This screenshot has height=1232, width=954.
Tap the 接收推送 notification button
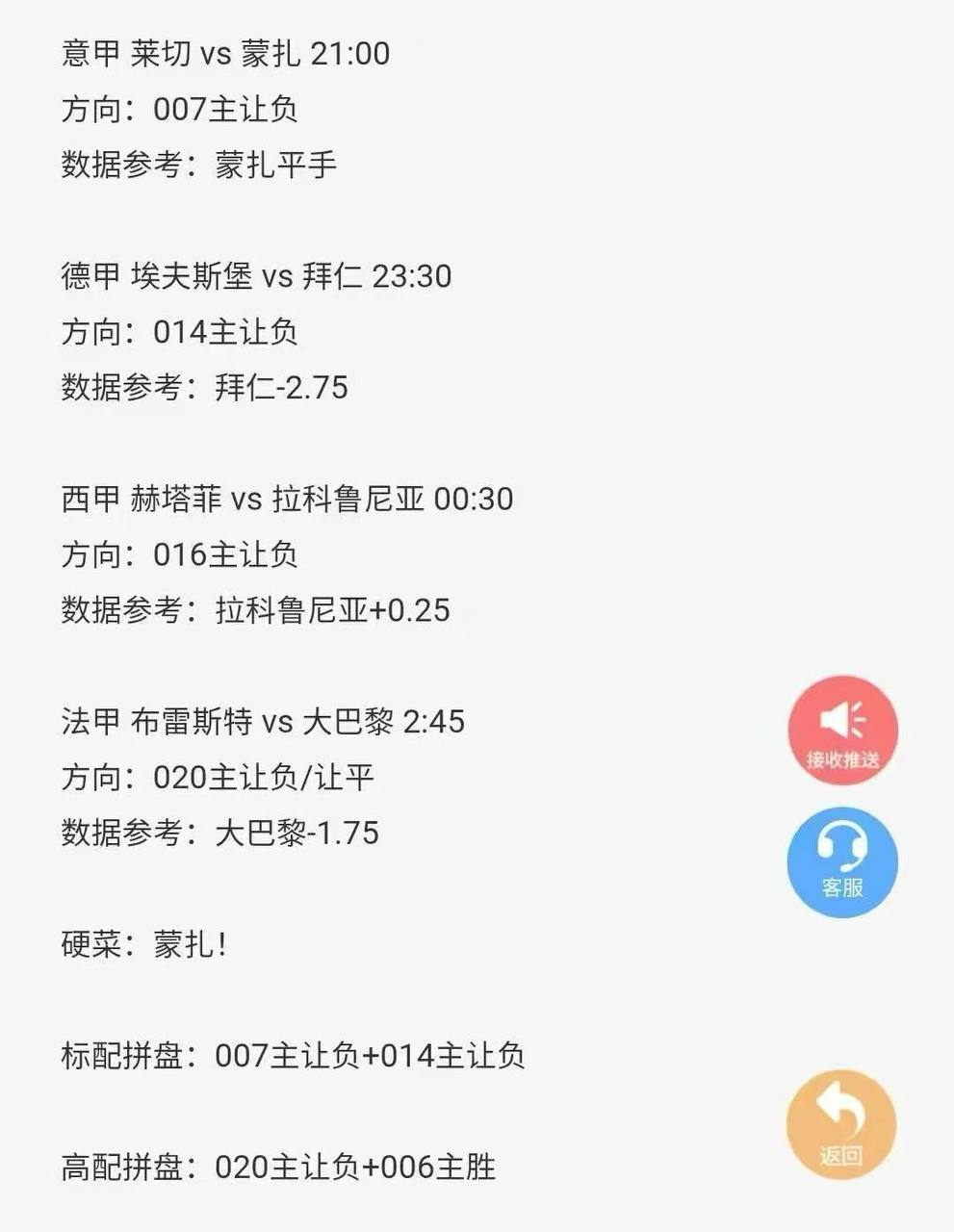click(x=842, y=731)
